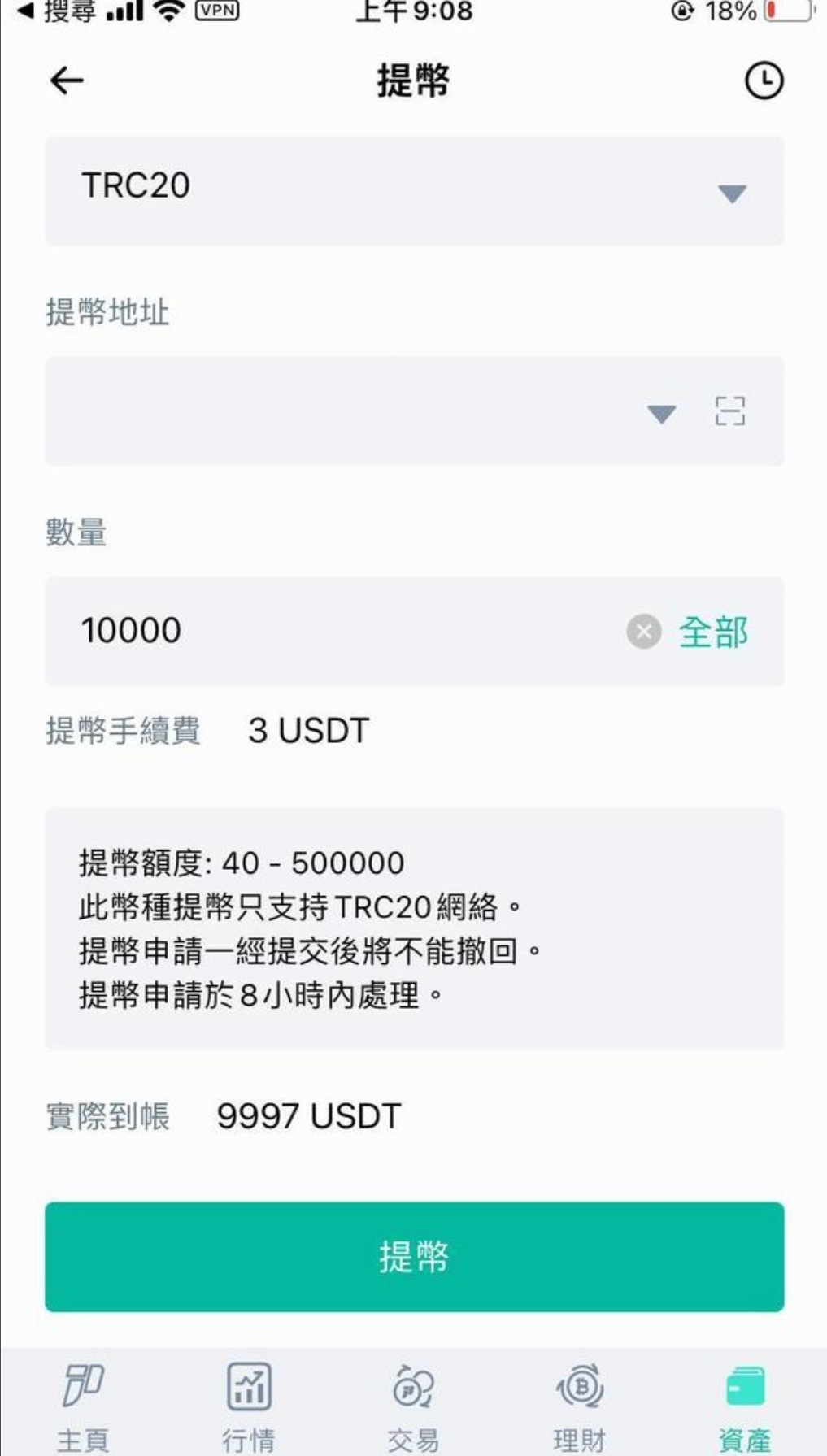
Task: Click the 提幣地址 address input field
Action: [325, 411]
